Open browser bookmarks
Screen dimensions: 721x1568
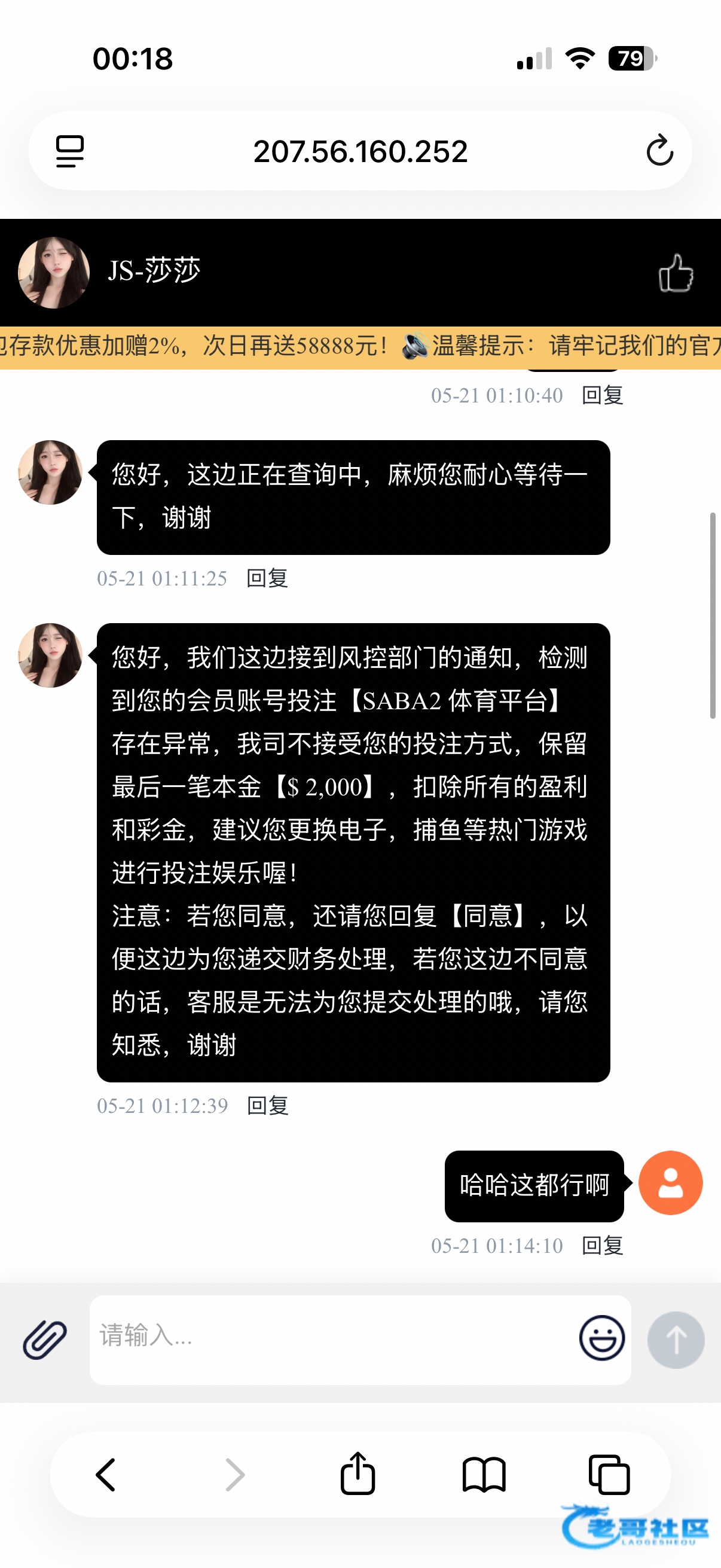tap(484, 1474)
